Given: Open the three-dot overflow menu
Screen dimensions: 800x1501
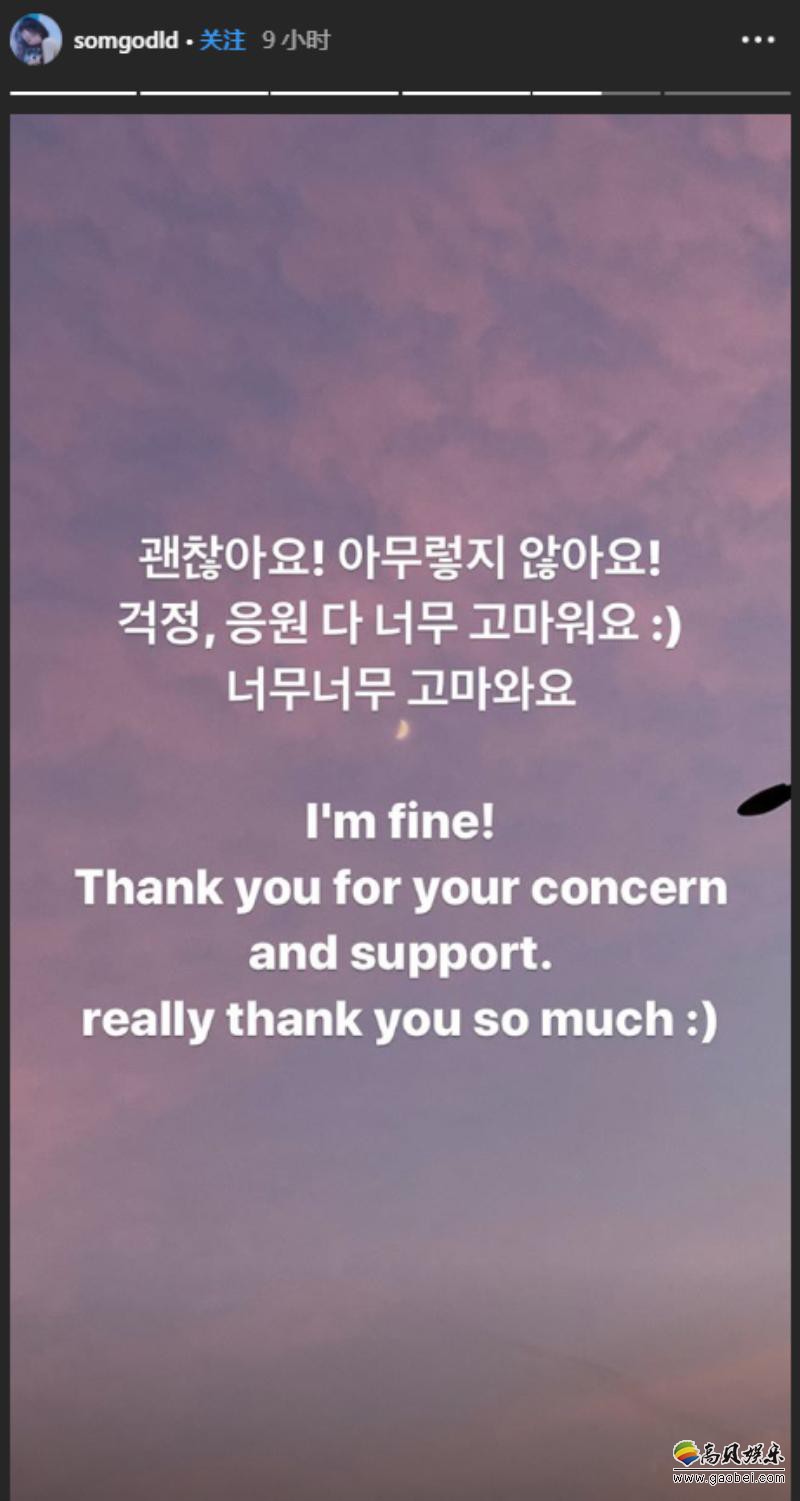Looking at the screenshot, I should [x=757, y=40].
